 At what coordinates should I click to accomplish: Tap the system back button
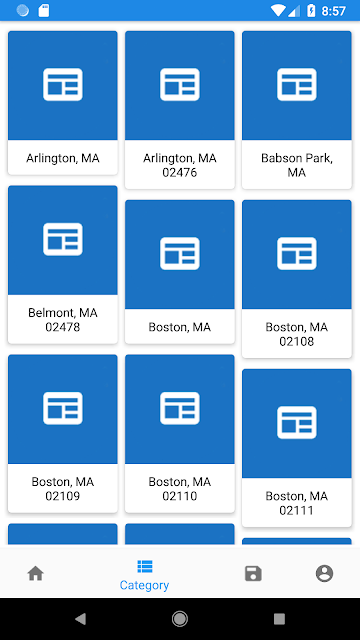tap(80, 619)
